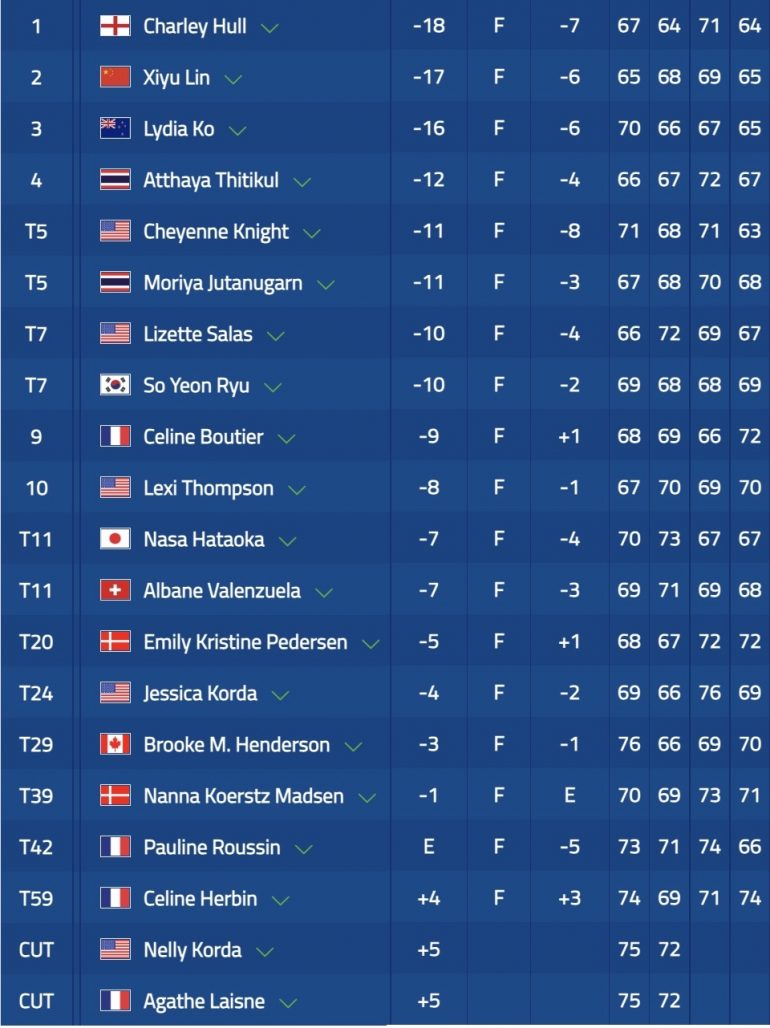This screenshot has width=770, height=1028.
Task: Expand Brooke M. Henderson's row
Action: pos(353,746)
